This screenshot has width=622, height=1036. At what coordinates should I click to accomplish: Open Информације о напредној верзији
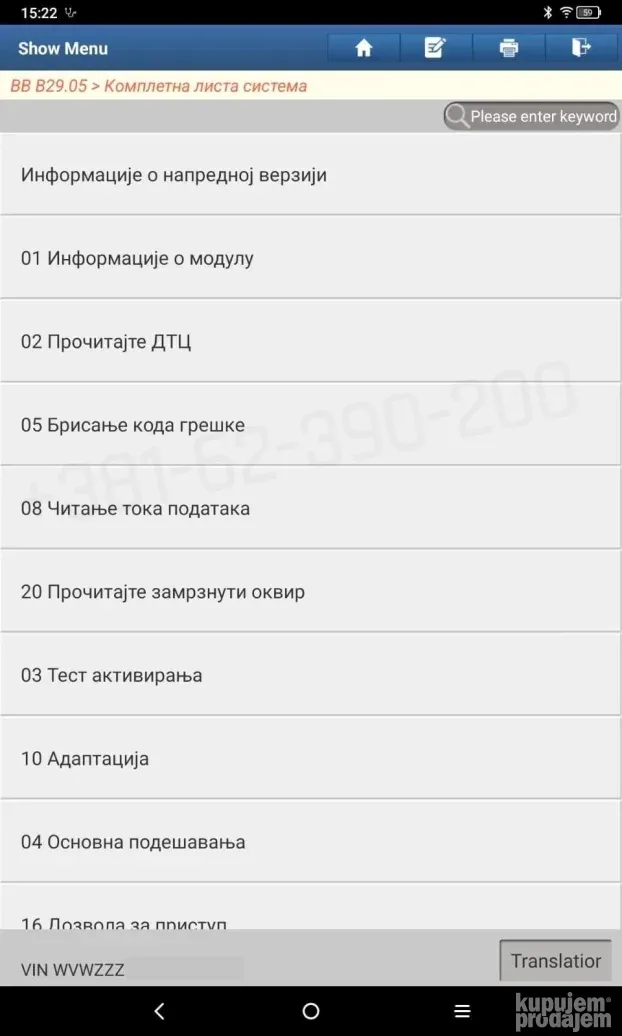(310, 175)
